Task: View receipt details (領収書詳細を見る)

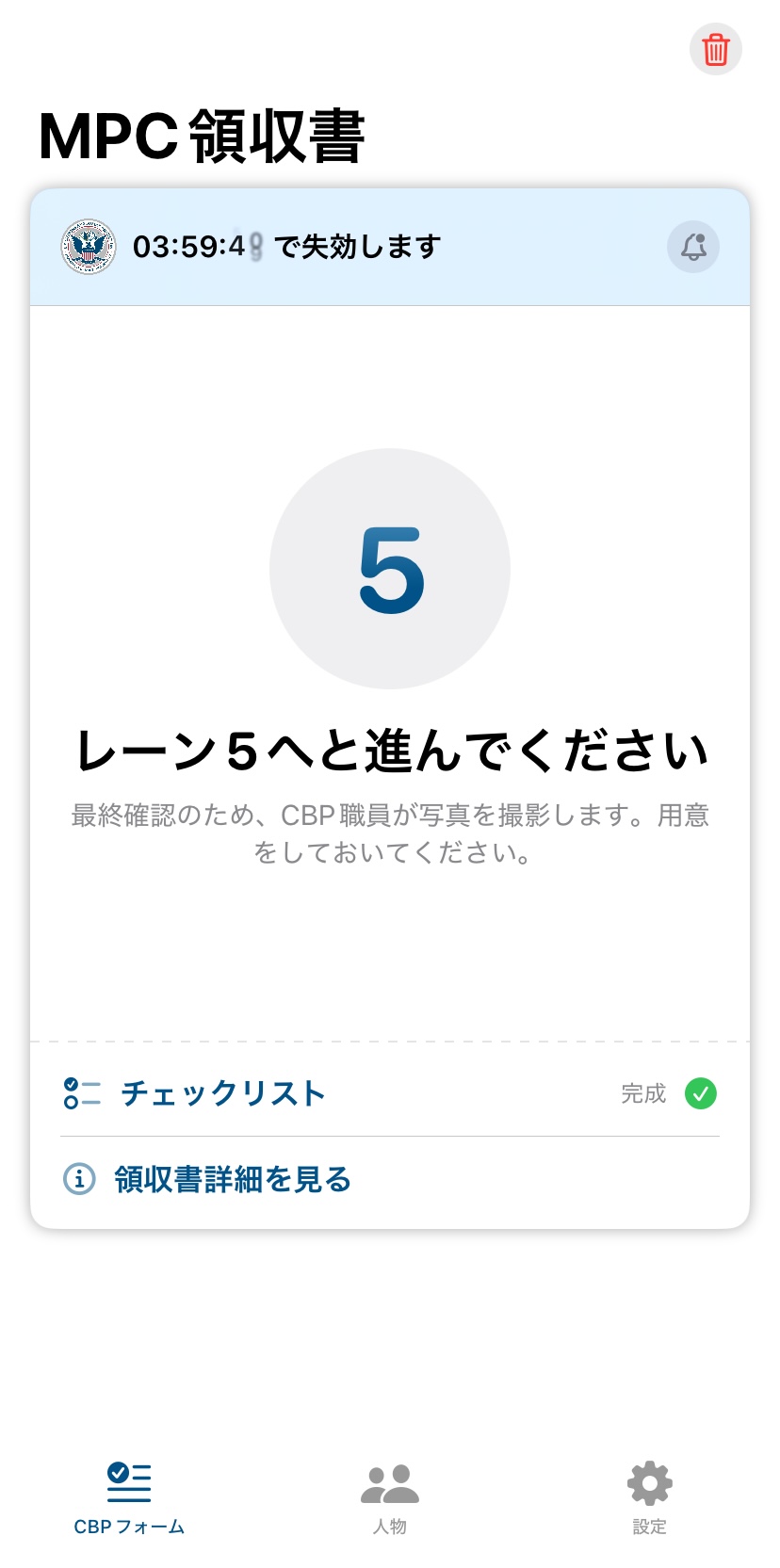Action: tap(232, 1179)
